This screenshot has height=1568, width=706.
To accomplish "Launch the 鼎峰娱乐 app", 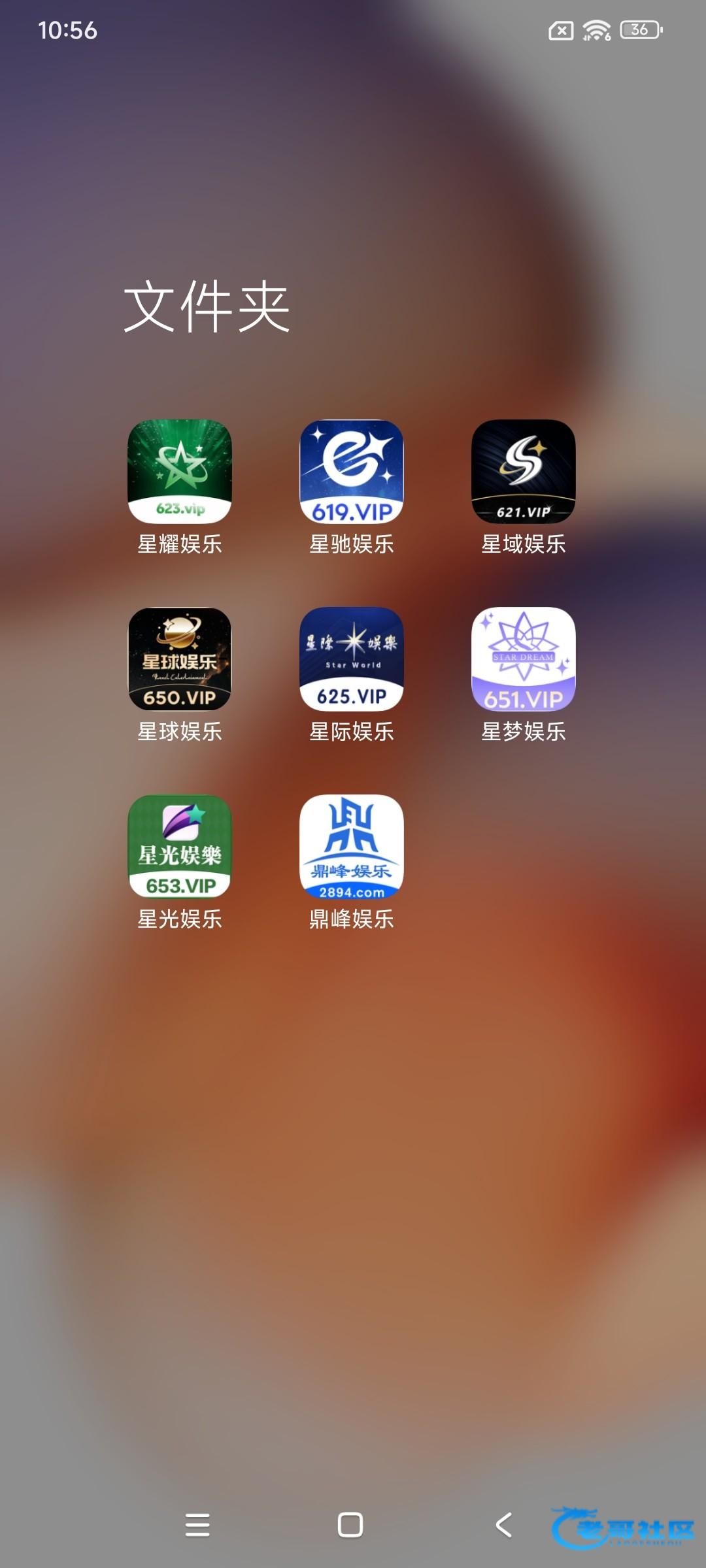I will click(352, 847).
